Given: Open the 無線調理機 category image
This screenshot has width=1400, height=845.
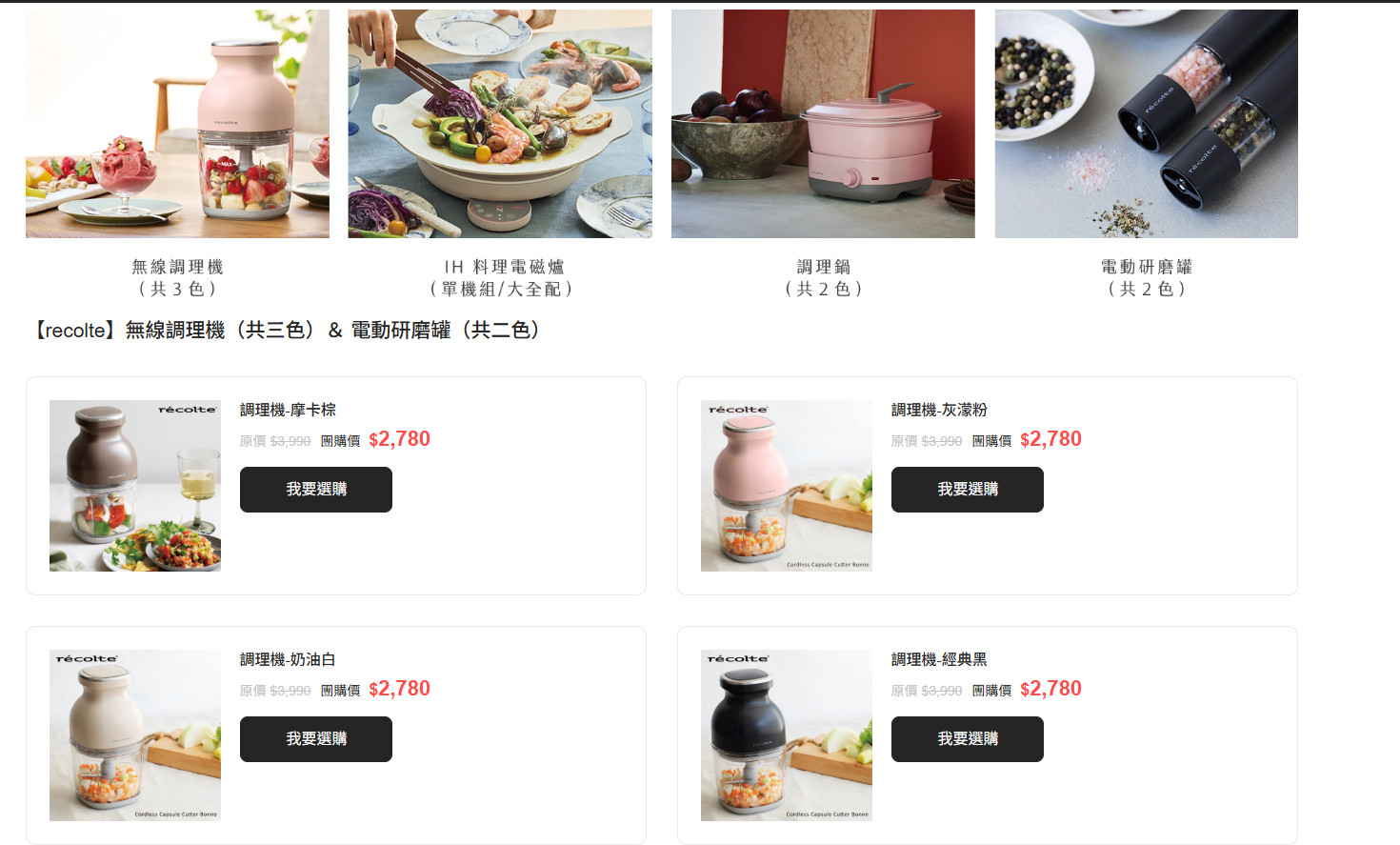Looking at the screenshot, I should pos(177,124).
